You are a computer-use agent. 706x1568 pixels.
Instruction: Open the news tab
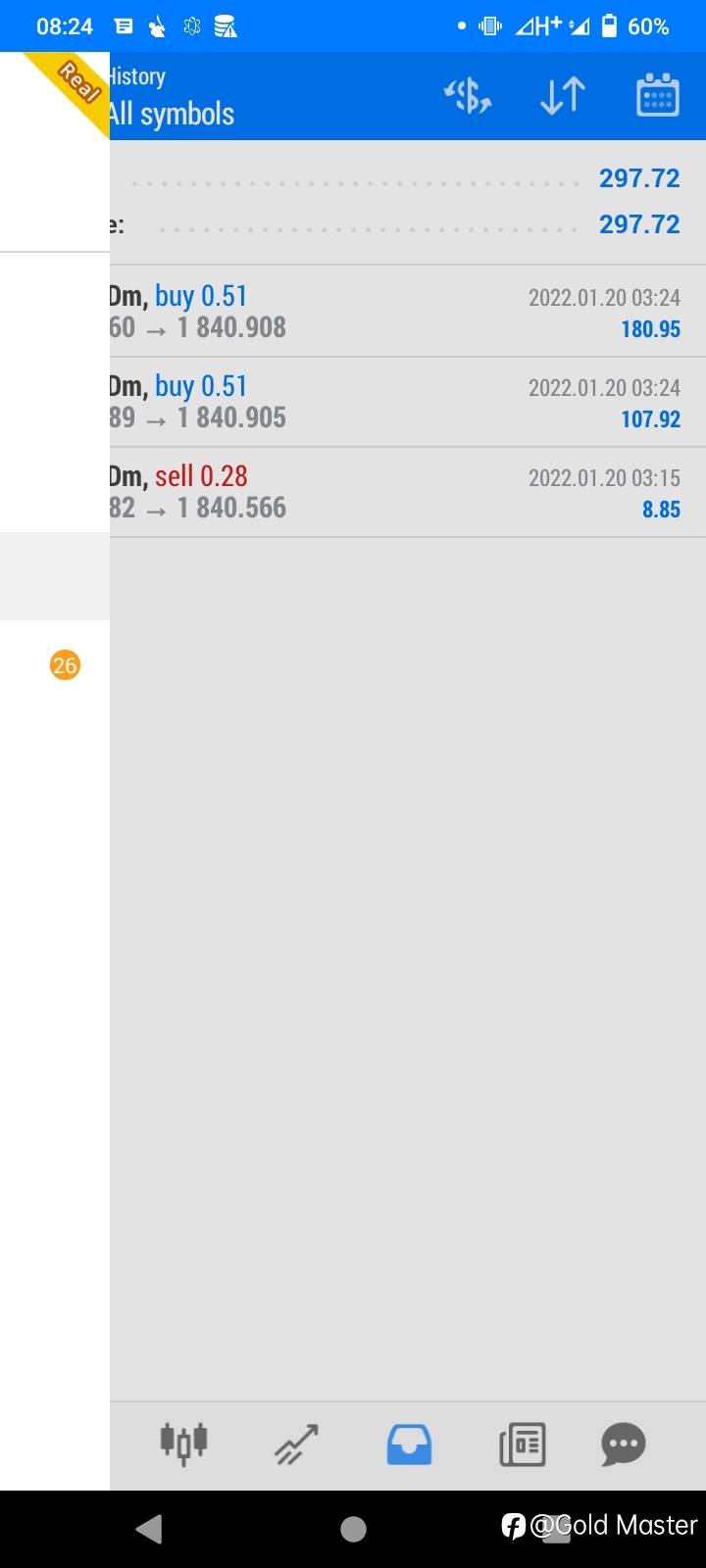click(522, 1445)
